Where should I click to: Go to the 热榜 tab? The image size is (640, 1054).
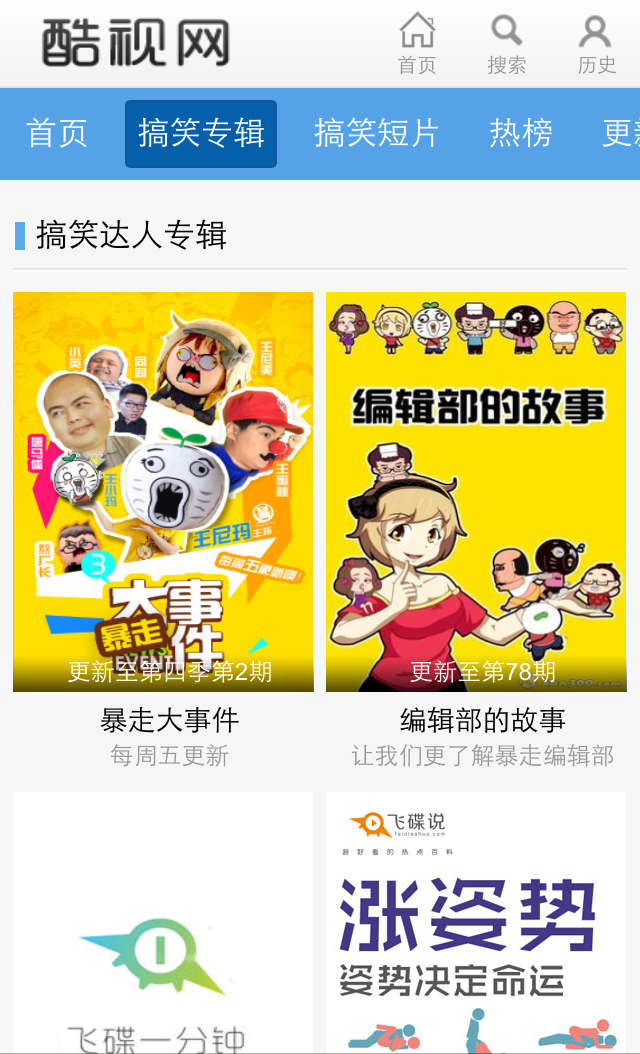pyautogui.click(x=520, y=133)
